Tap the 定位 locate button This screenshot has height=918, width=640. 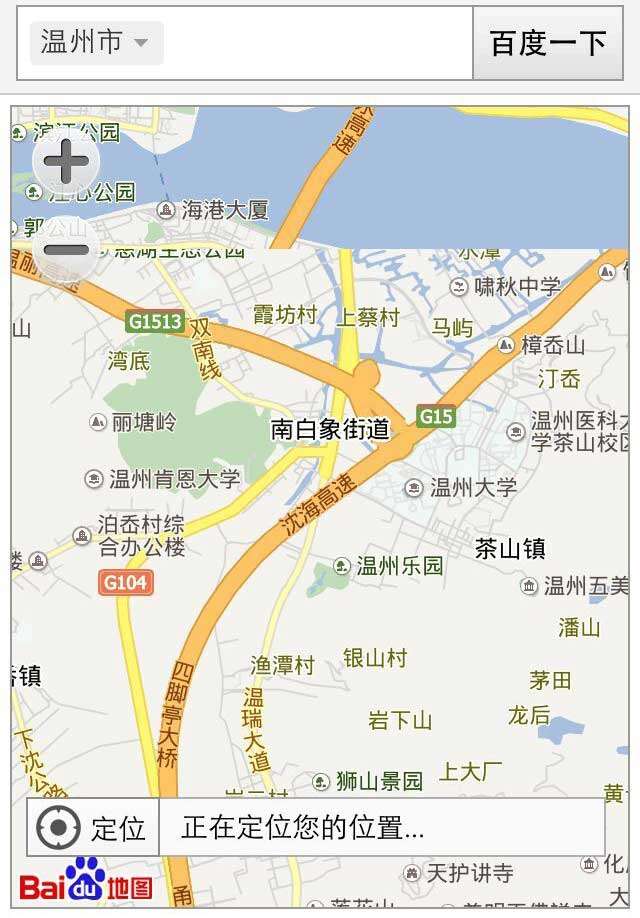93,827
